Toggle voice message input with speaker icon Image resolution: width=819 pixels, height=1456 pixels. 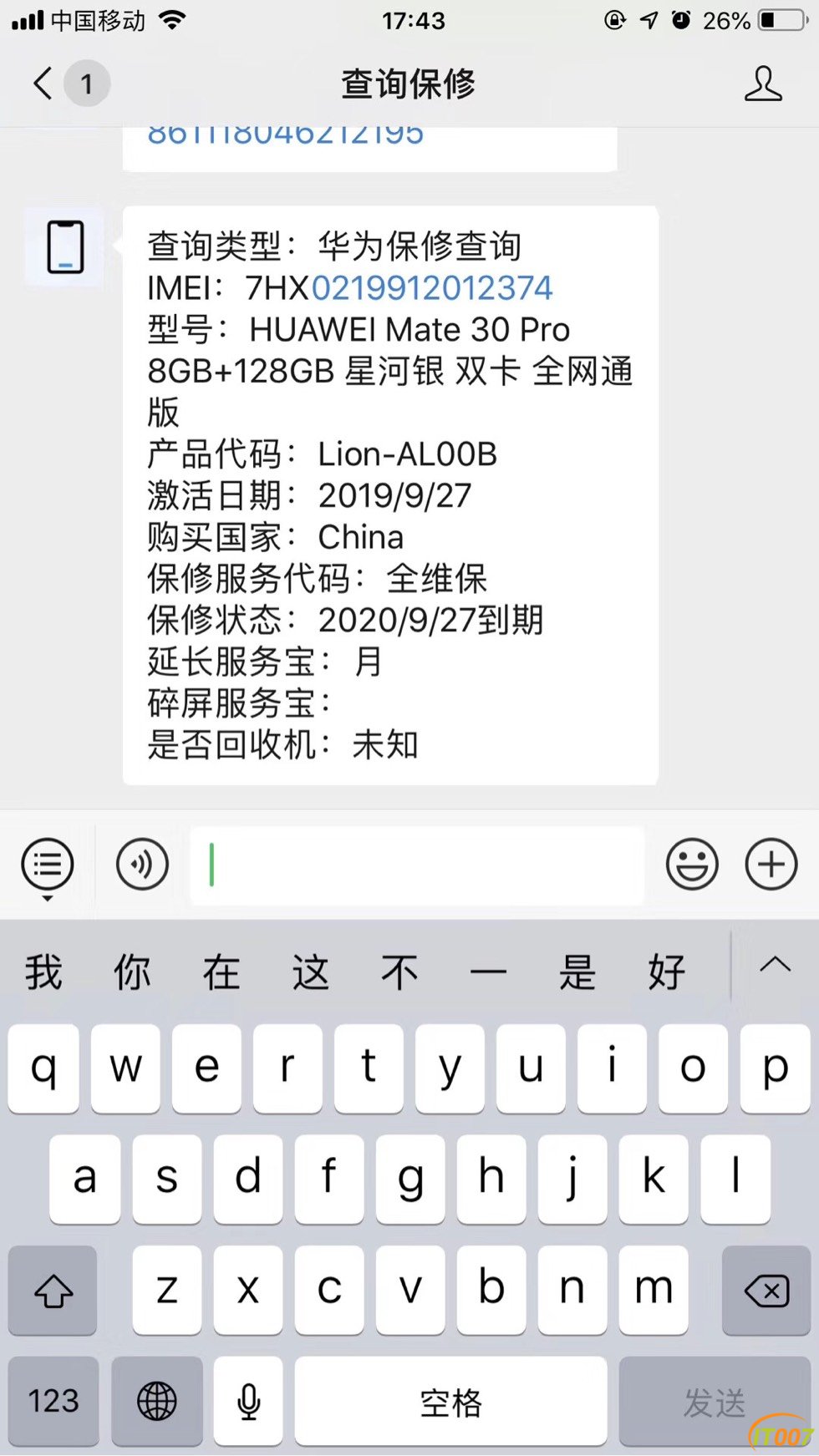coord(142,865)
